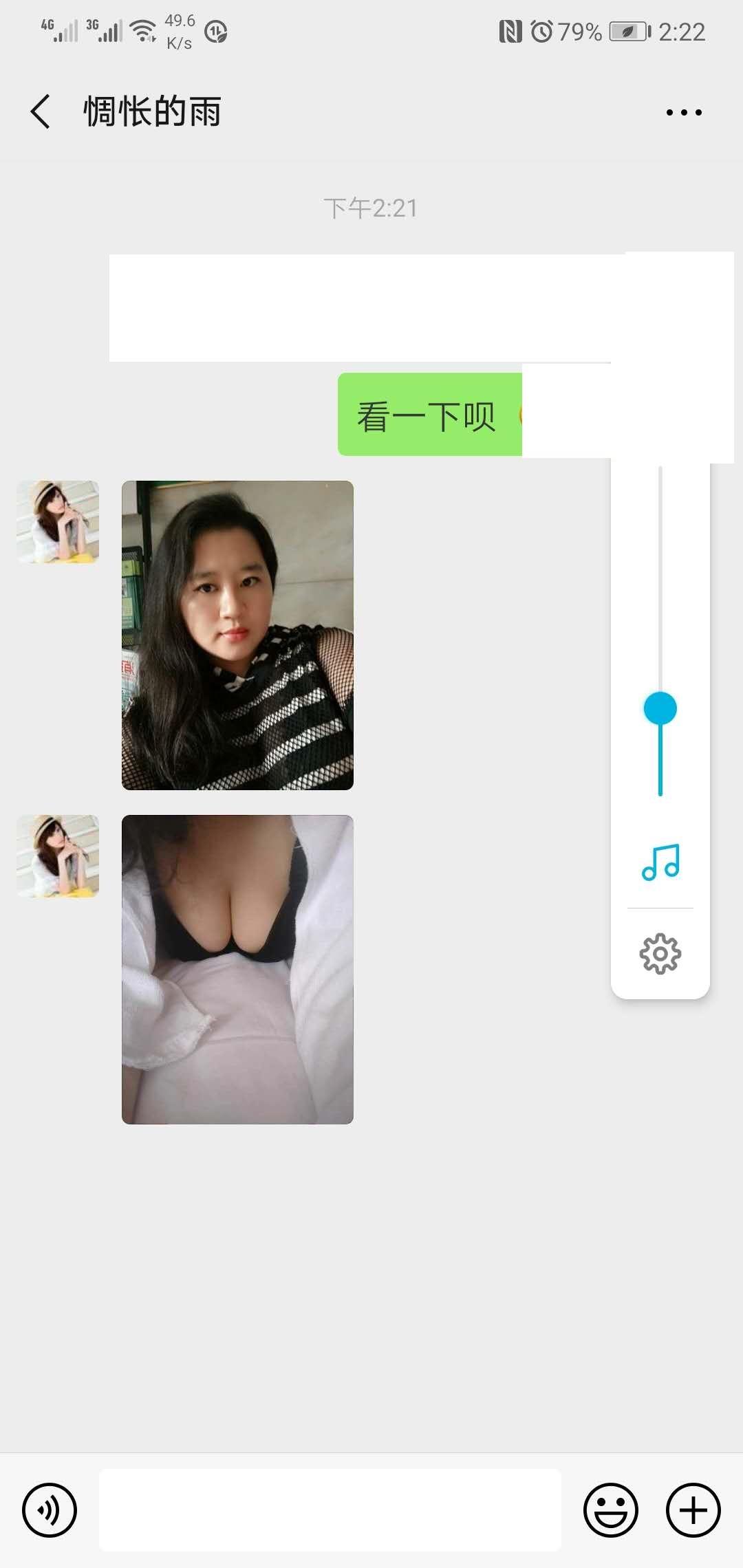The image size is (743, 1568).
Task: Tap the alarm clock status icon
Action: pos(543,31)
